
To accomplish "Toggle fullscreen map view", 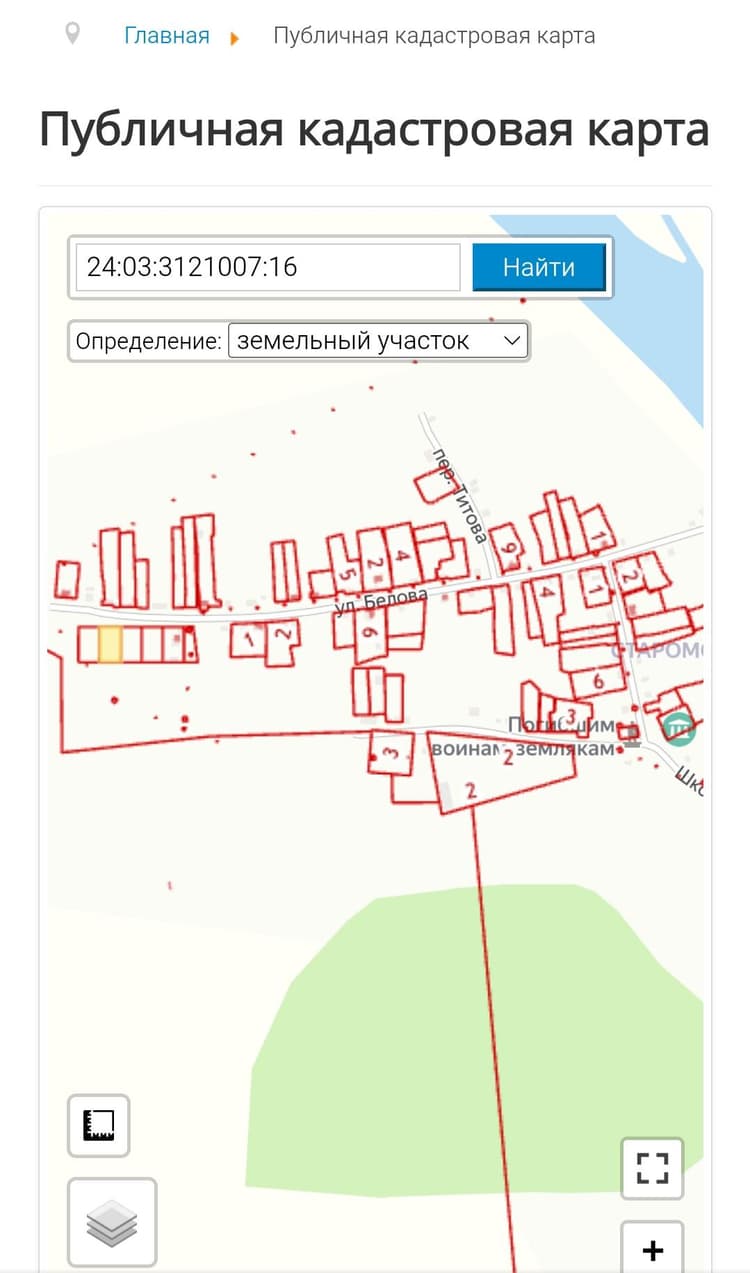I will (x=652, y=1168).
